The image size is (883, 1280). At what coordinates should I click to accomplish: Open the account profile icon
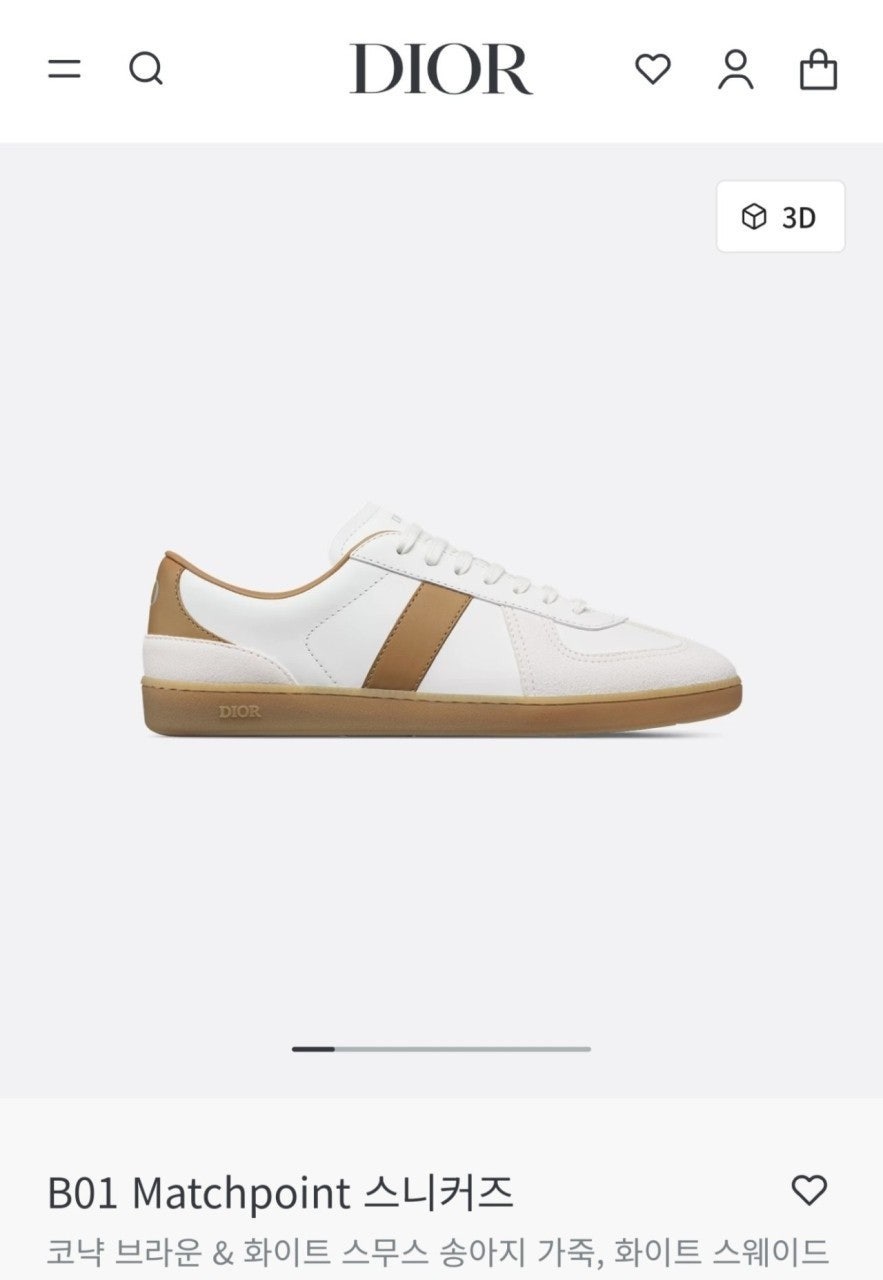pos(736,69)
